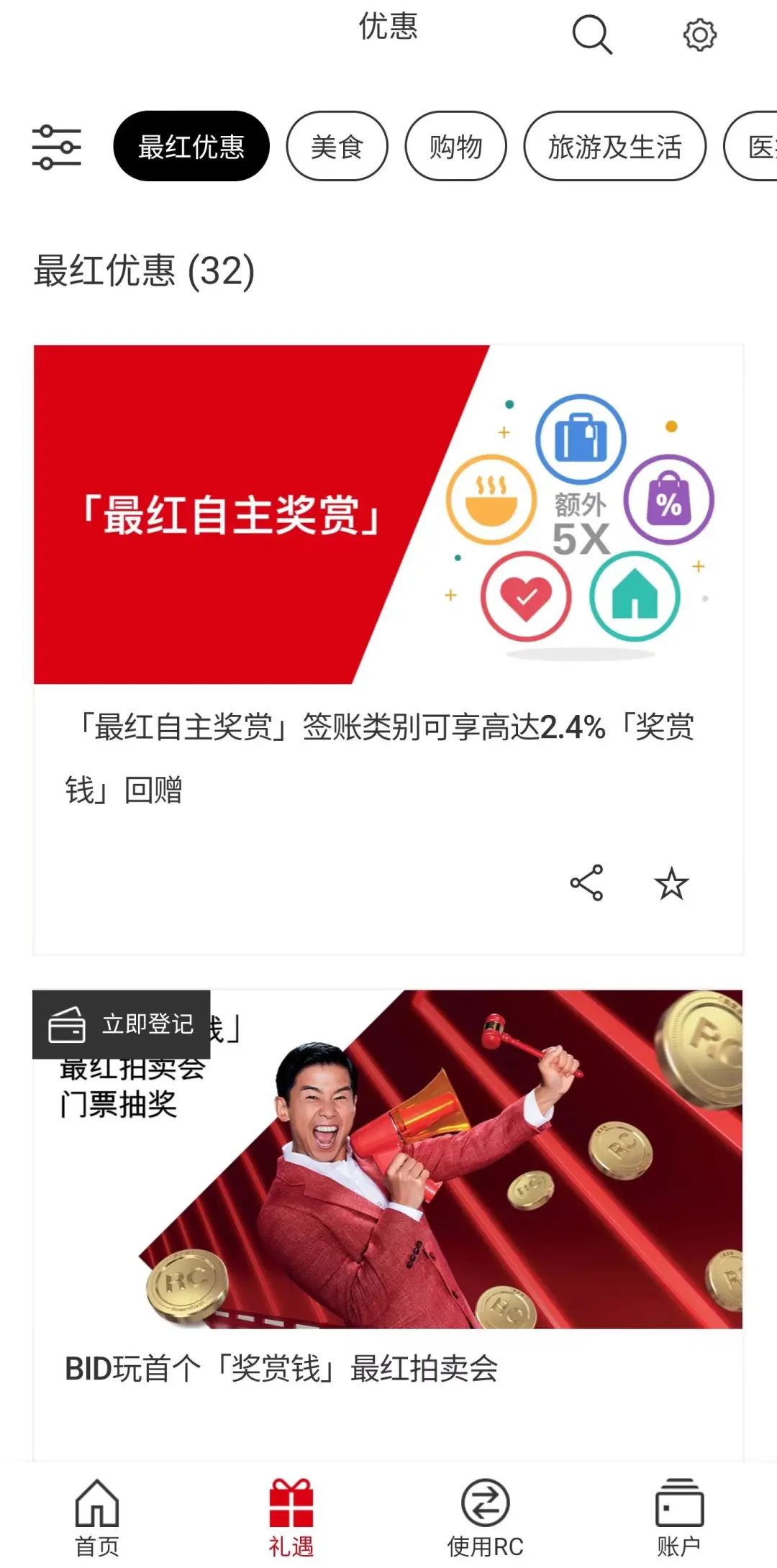Open the 最红自主奖赏 offer card
The width and height of the screenshot is (777, 1568).
click(x=388, y=515)
